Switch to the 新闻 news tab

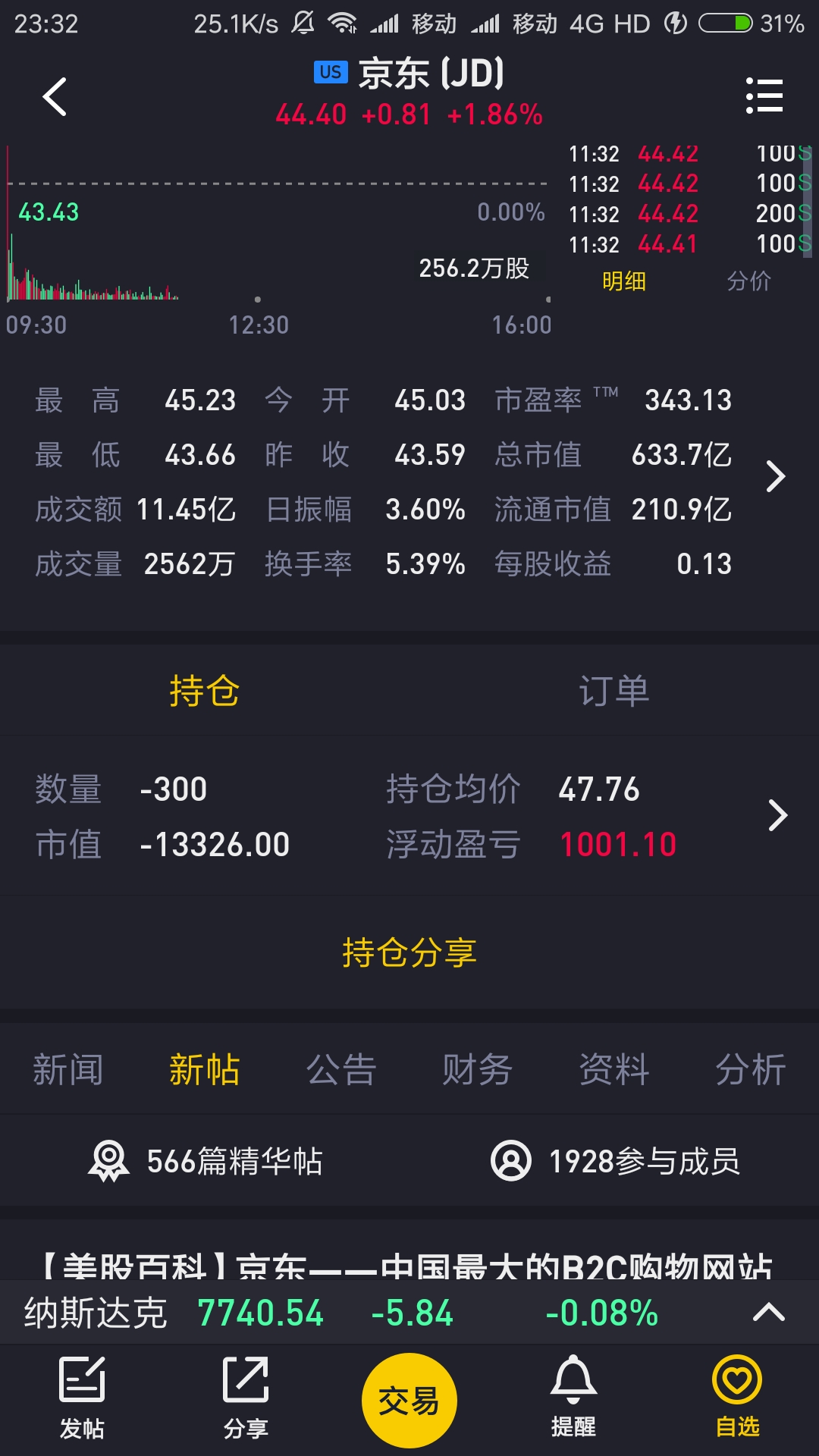pyautogui.click(x=68, y=1069)
